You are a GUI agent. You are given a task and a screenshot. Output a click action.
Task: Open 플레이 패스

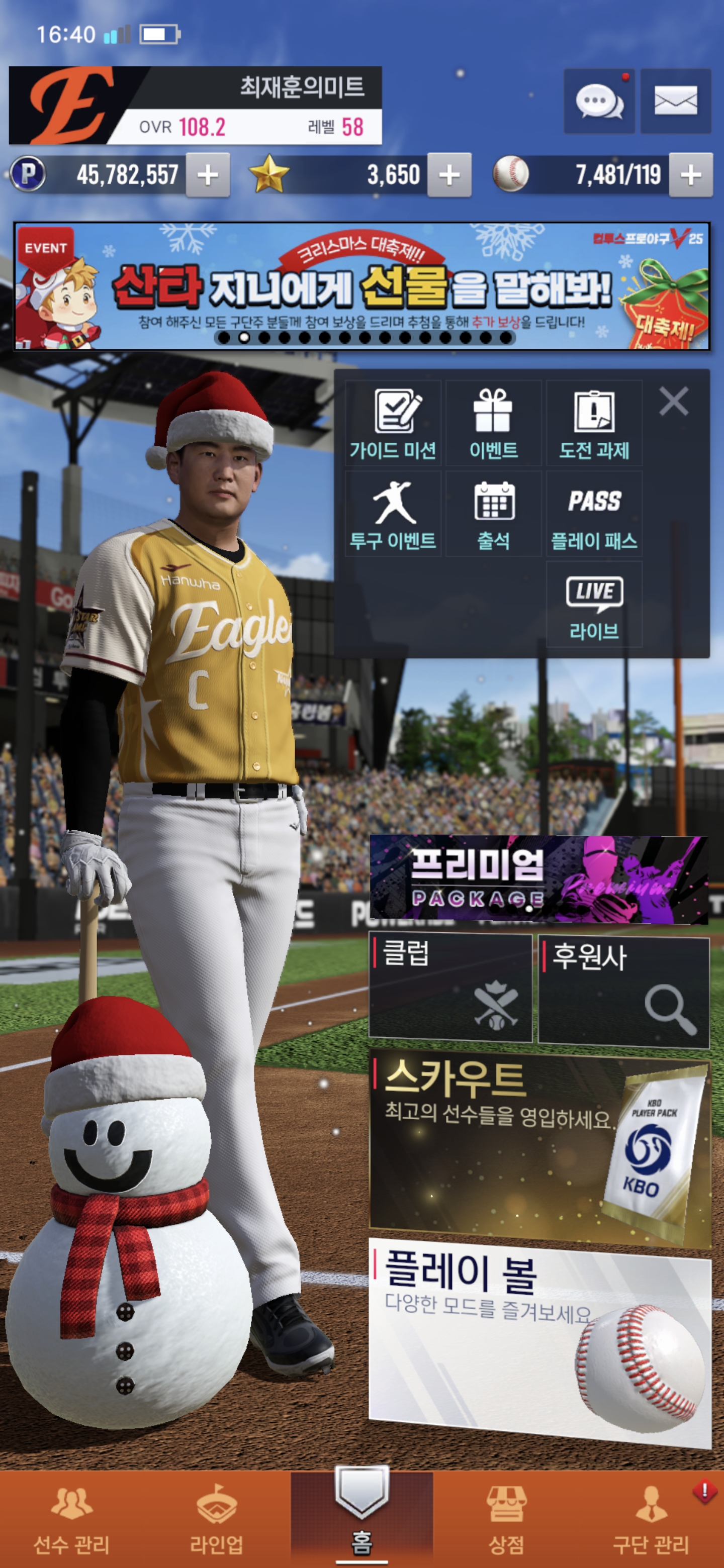(x=594, y=514)
